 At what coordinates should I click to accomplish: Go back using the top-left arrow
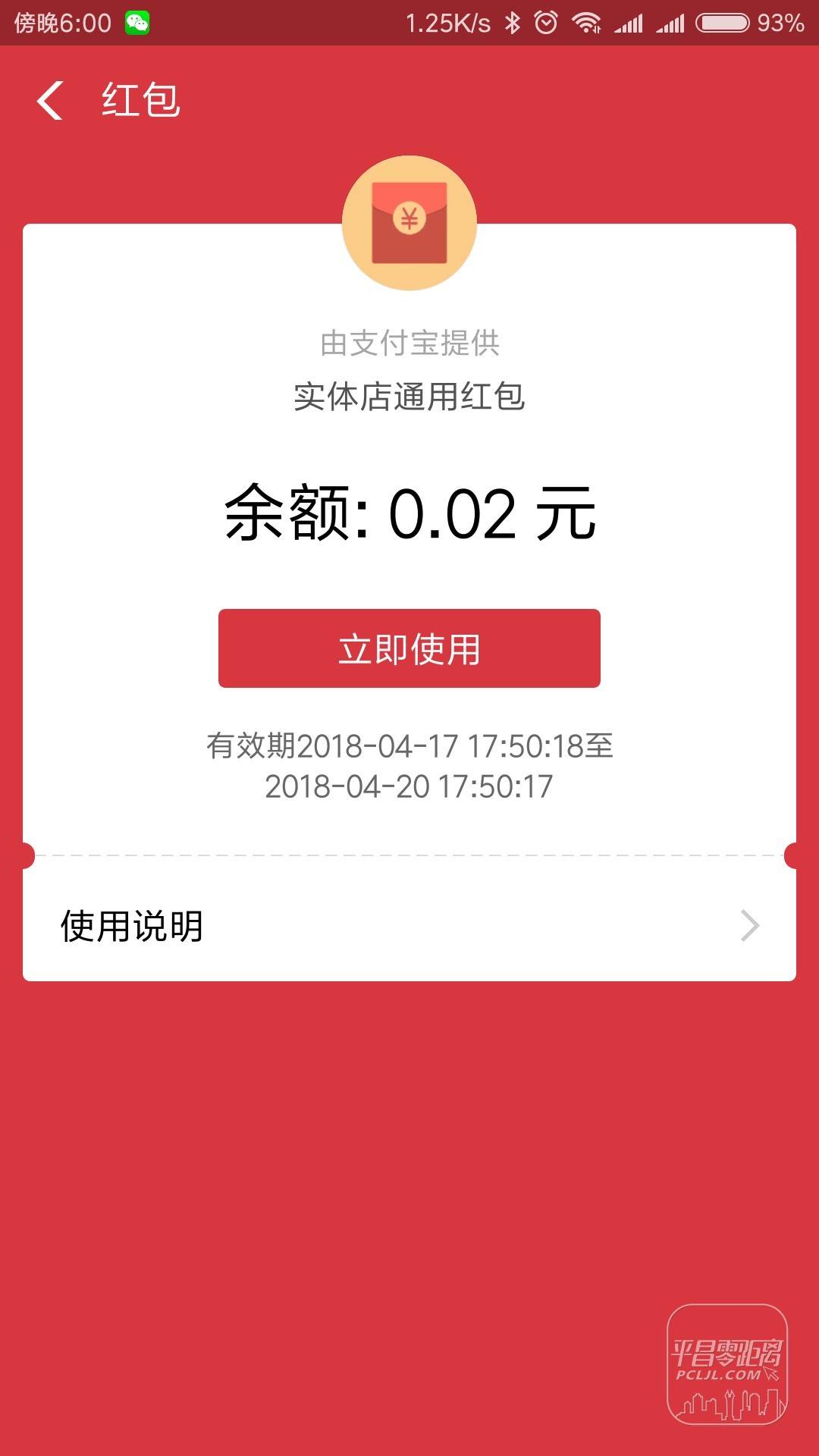click(50, 101)
